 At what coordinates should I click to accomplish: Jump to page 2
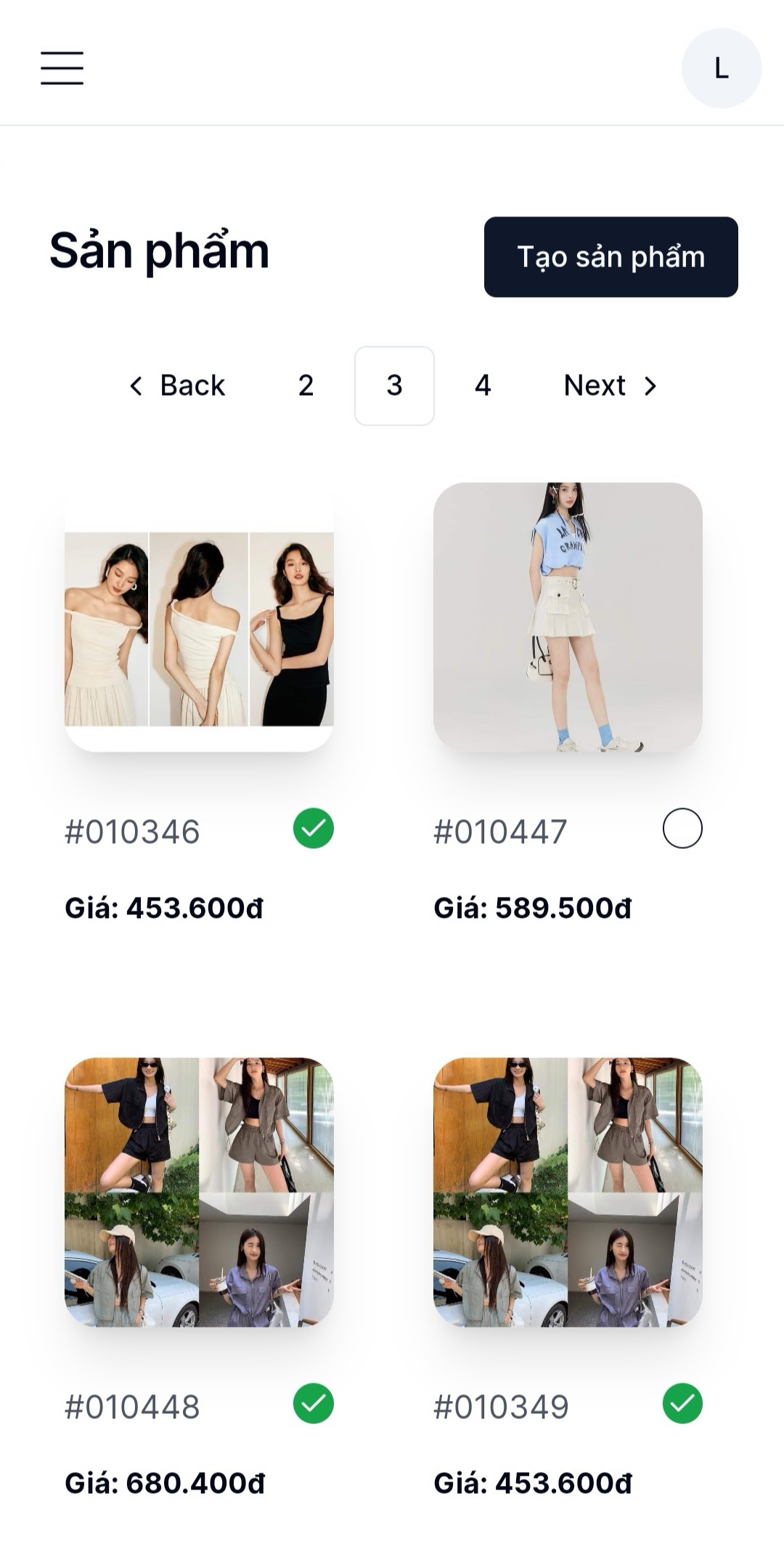click(x=306, y=386)
